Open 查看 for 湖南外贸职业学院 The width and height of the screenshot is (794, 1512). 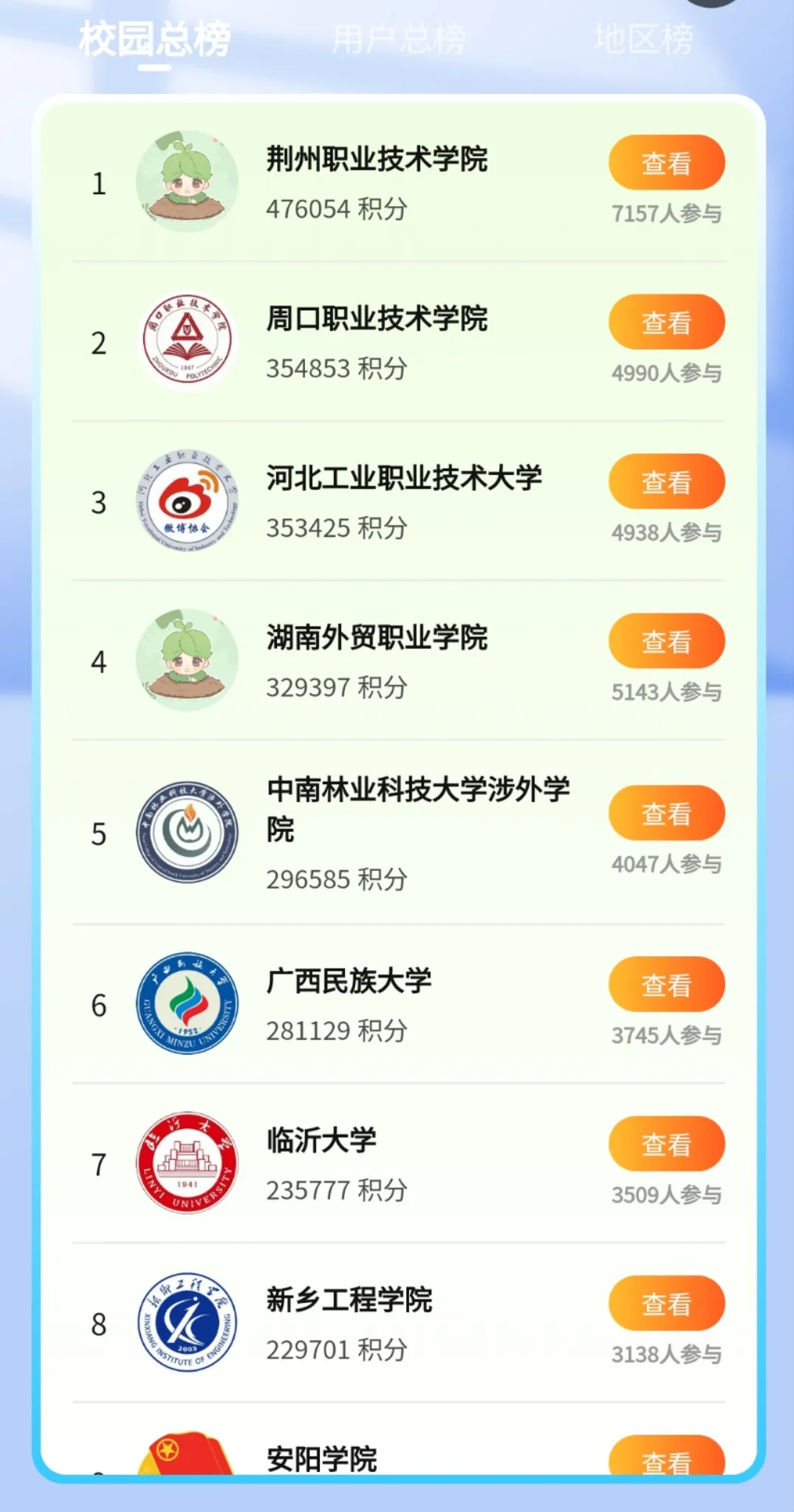666,641
